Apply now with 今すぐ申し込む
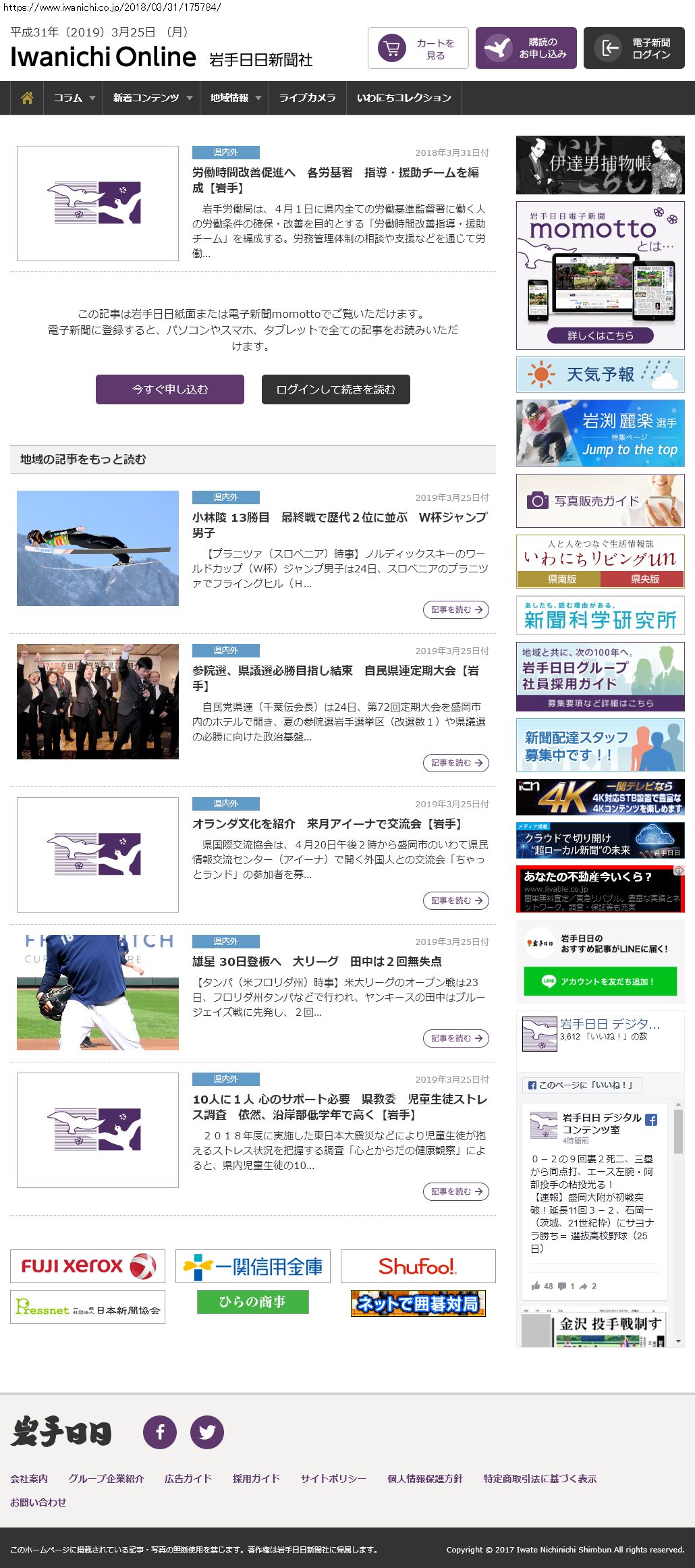Screen dimensions: 695x1568 [x=170, y=389]
